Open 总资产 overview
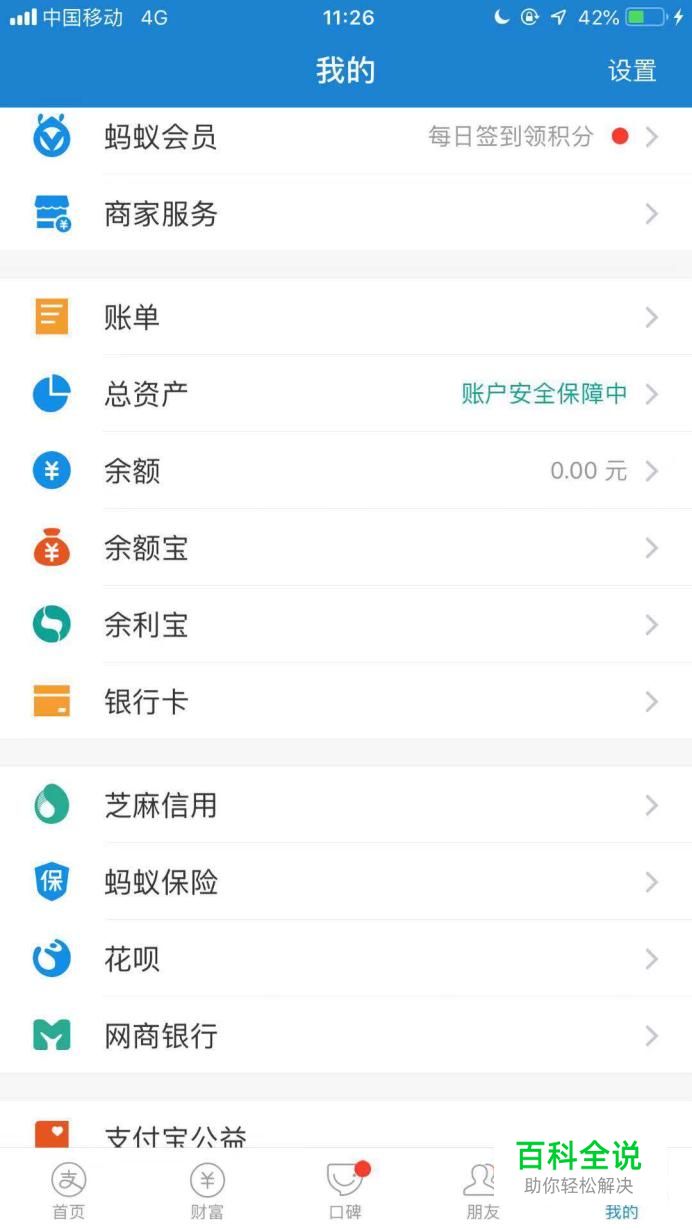Image resolution: width=692 pixels, height=1230 pixels. point(346,394)
